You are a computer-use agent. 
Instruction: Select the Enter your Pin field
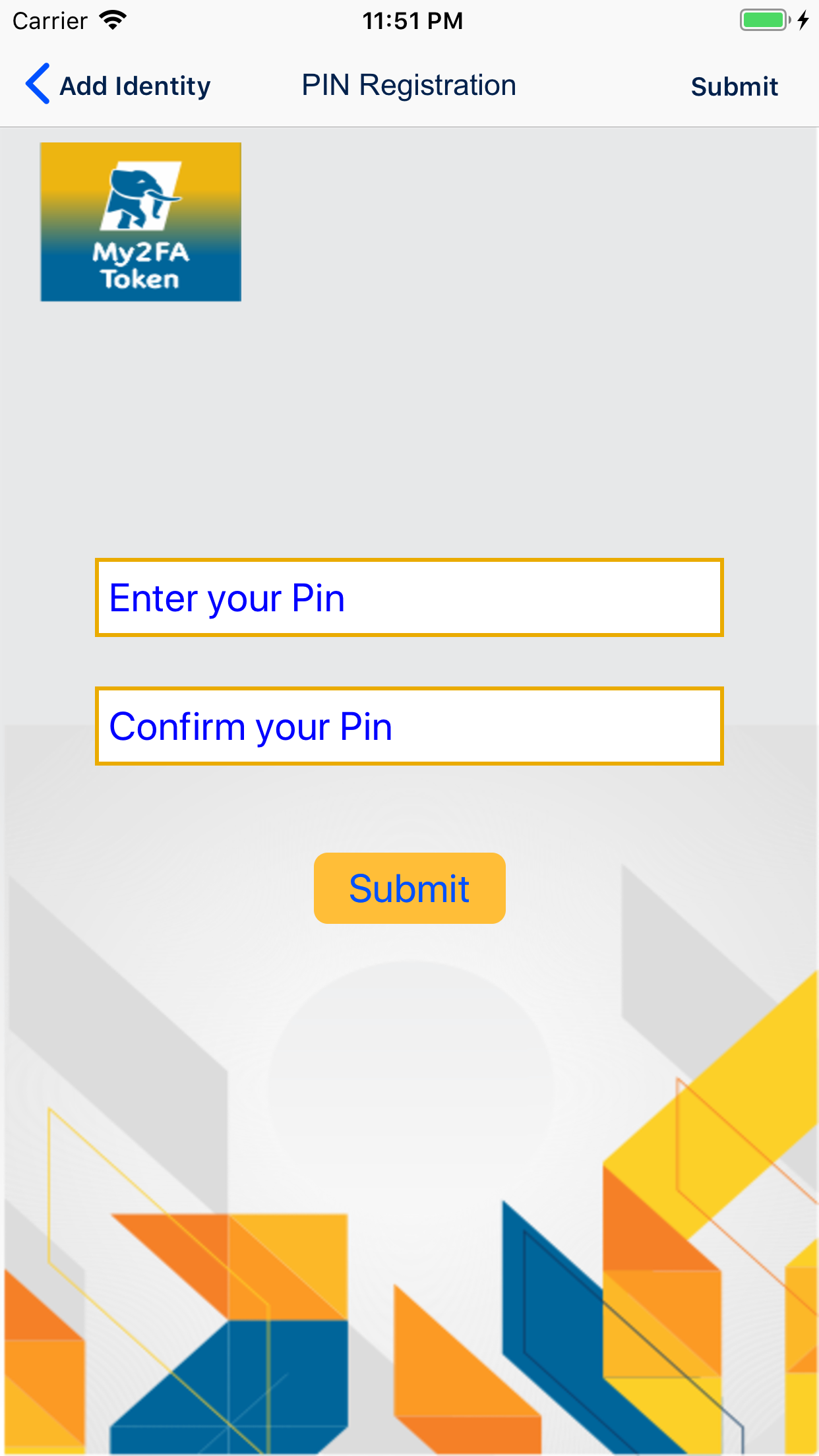(x=409, y=597)
